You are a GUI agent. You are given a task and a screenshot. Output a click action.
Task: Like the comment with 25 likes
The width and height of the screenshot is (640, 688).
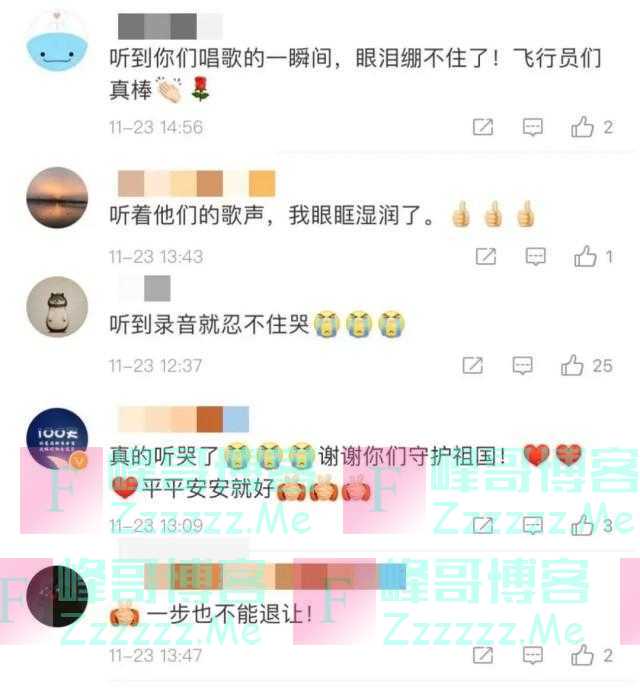572,366
